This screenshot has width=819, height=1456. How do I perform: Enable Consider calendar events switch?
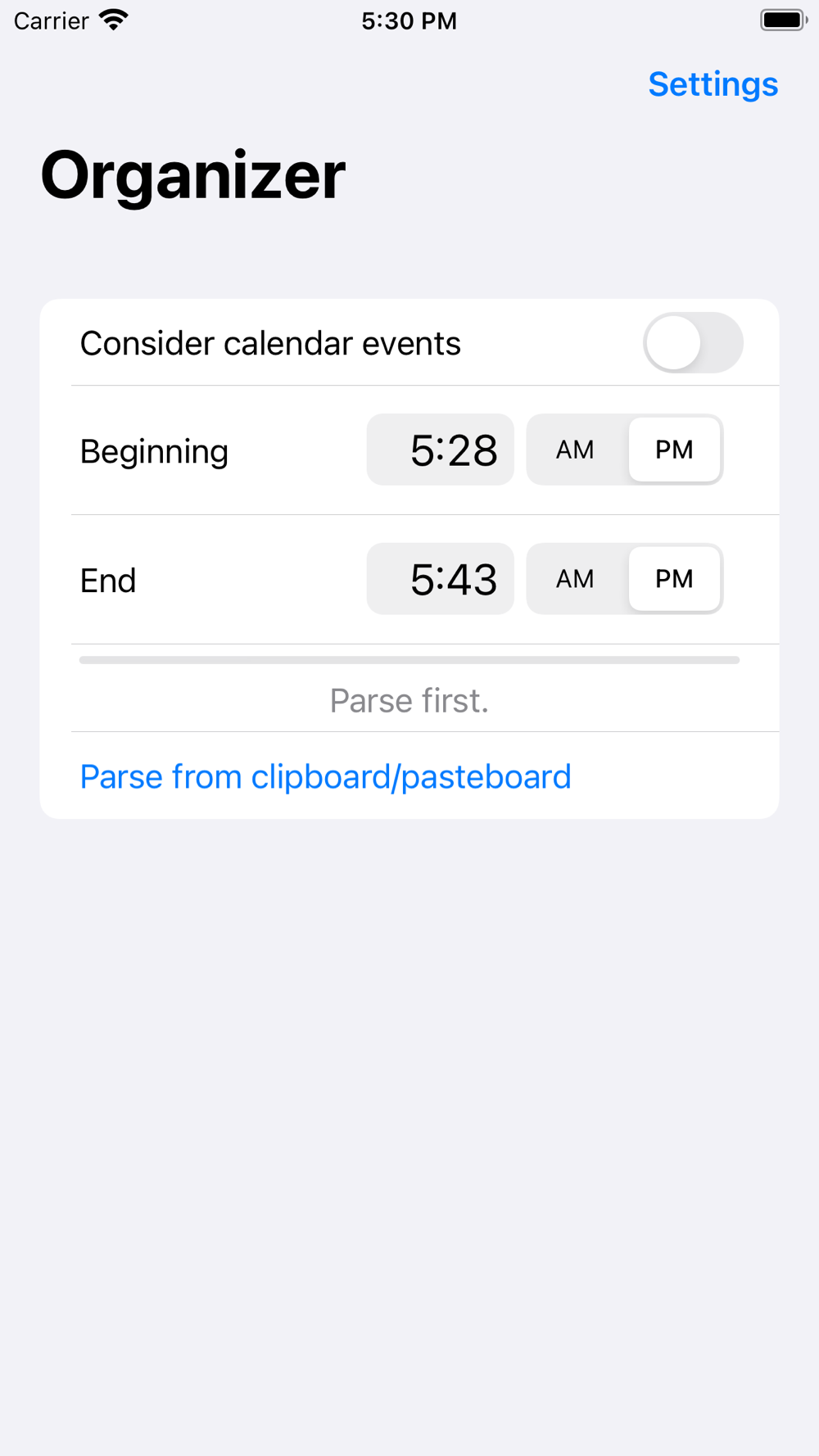693,342
